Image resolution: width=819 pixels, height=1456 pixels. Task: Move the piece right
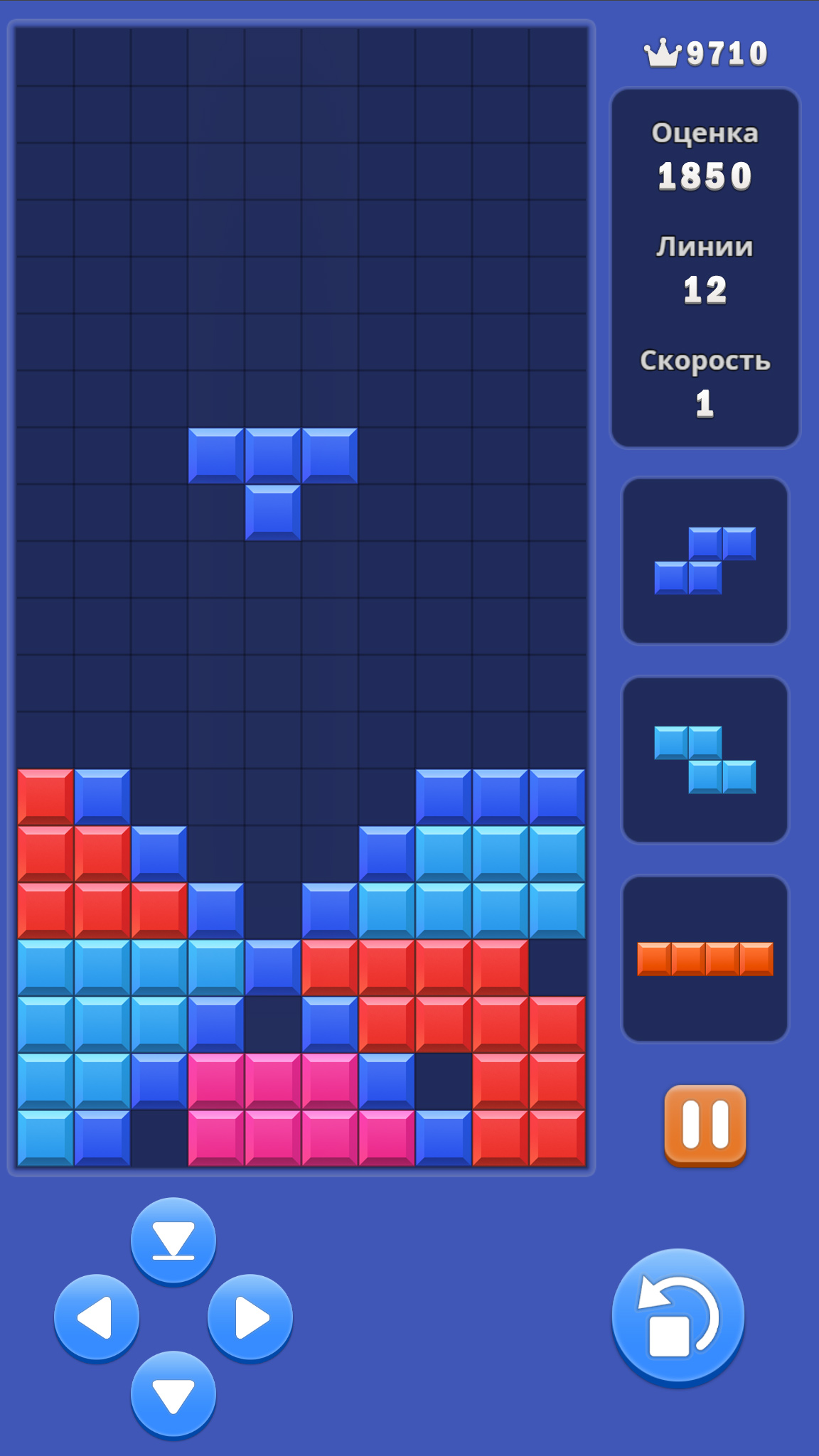(250, 1317)
